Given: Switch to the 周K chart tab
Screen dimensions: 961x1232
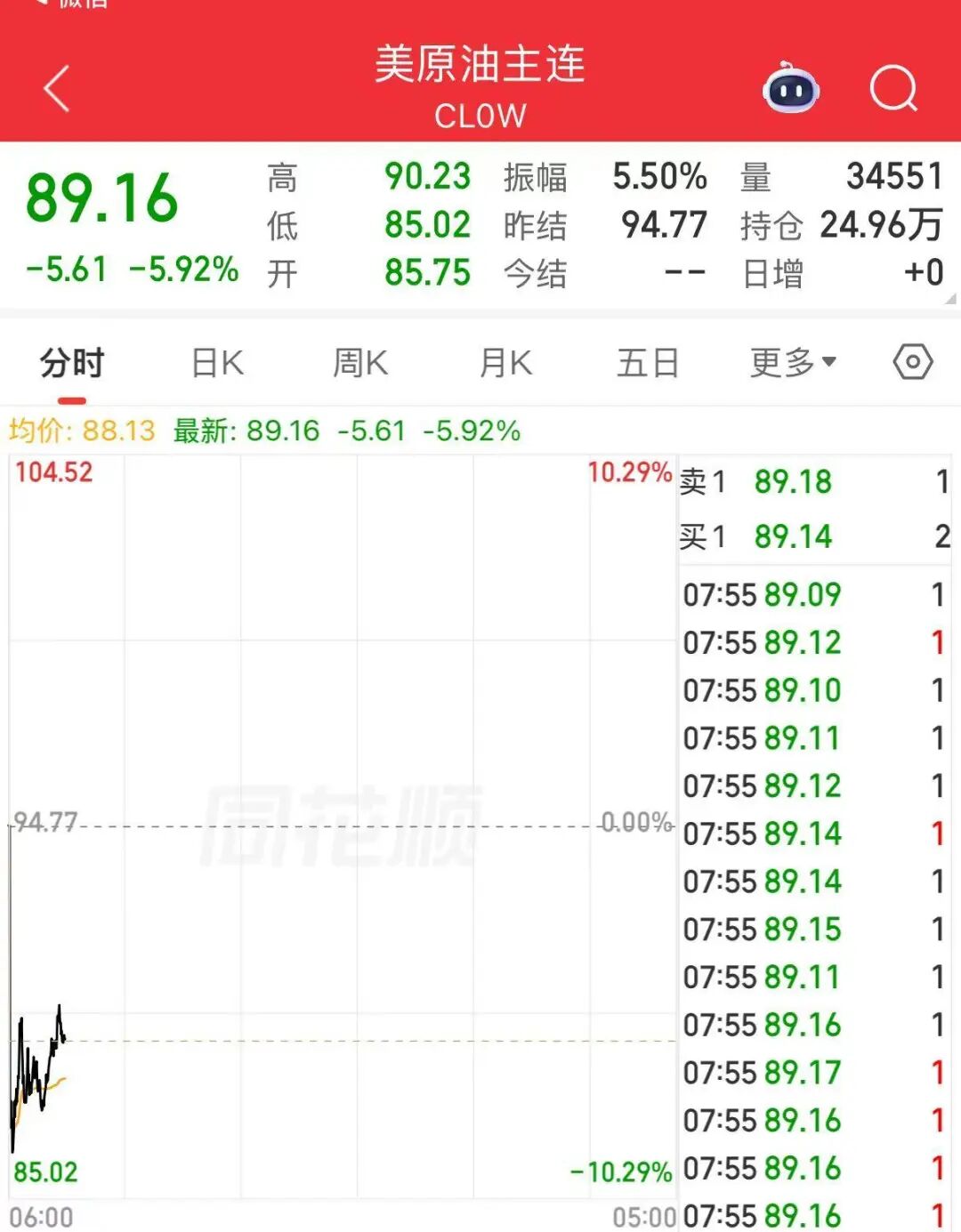Looking at the screenshot, I should (x=359, y=363).
